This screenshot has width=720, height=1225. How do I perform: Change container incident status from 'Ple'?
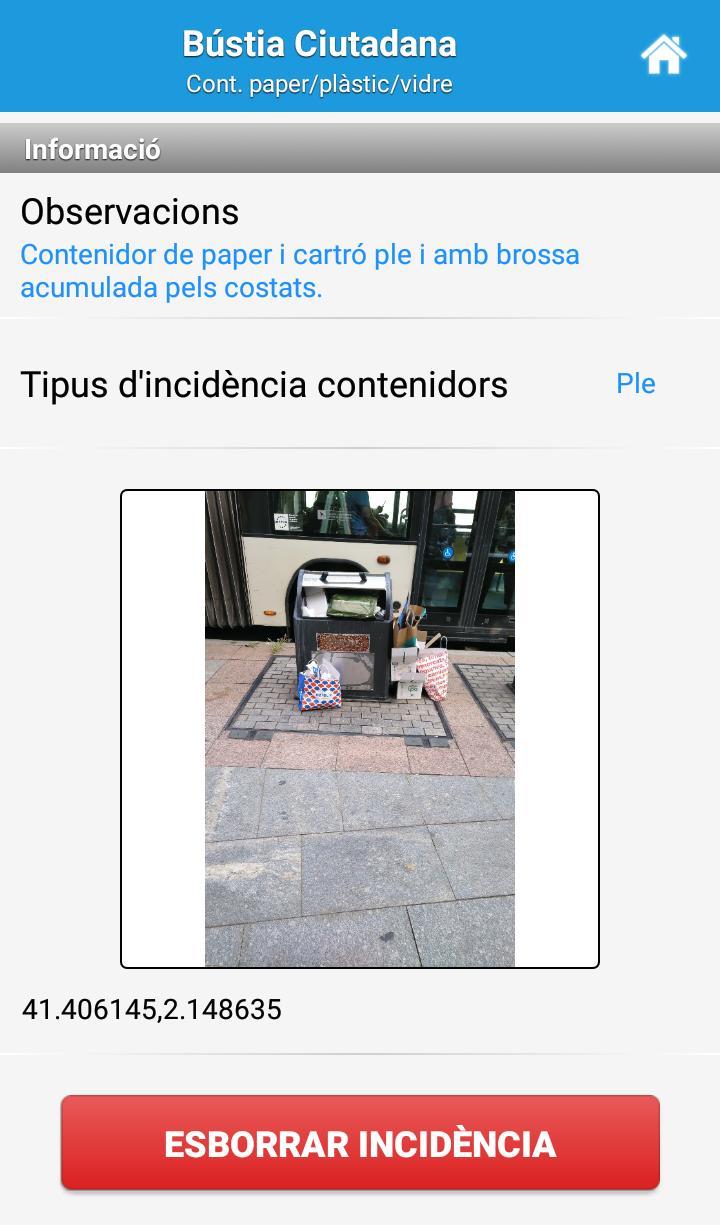click(636, 383)
